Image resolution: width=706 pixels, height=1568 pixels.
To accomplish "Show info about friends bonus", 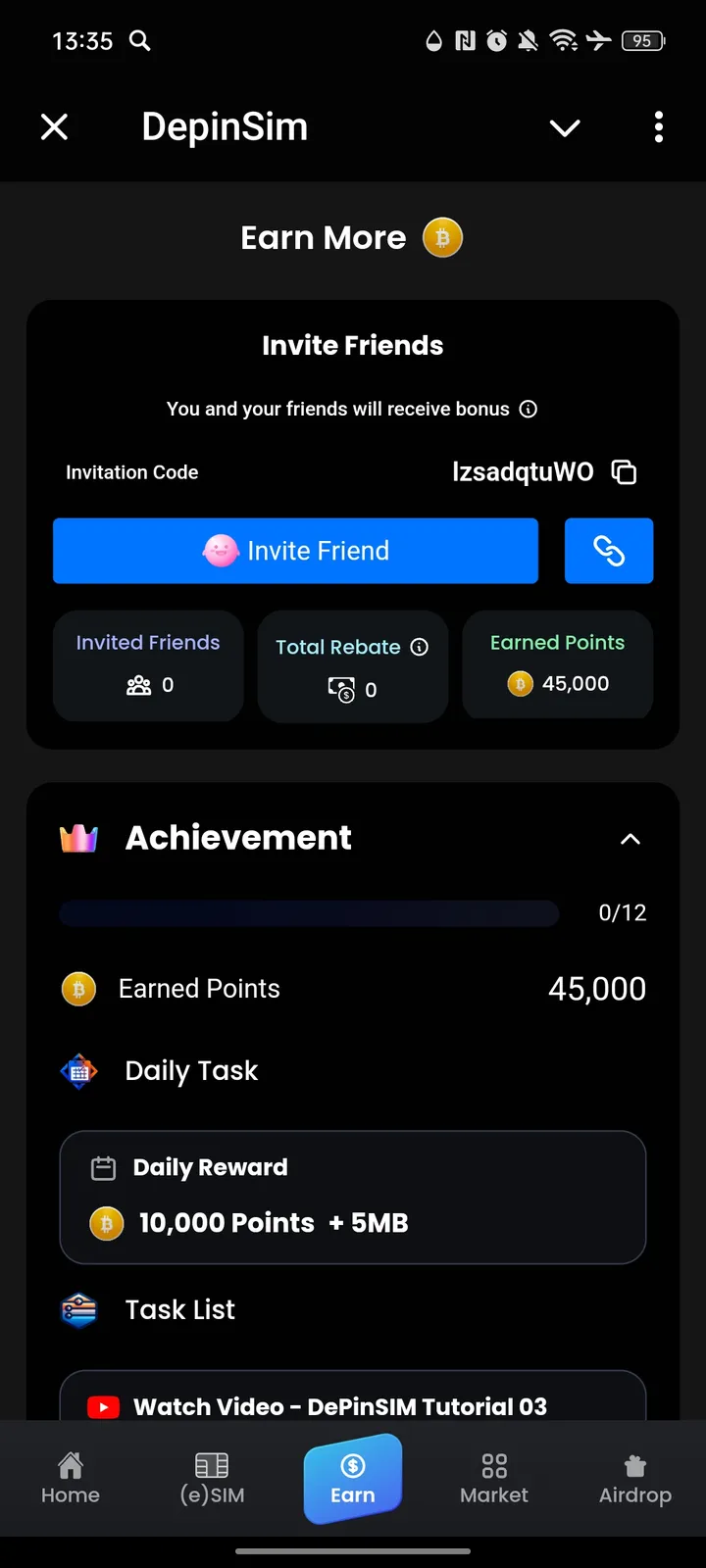I will tap(529, 409).
